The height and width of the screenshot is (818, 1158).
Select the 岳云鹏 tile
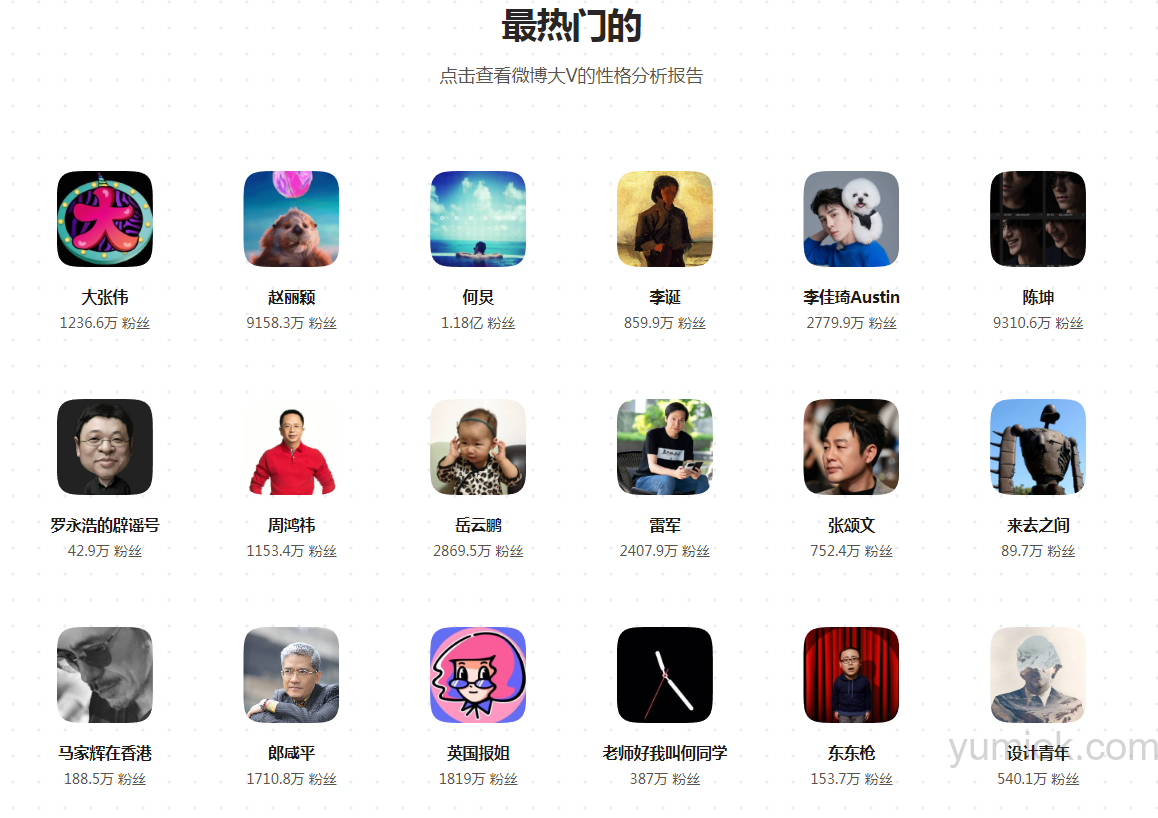pos(478,447)
